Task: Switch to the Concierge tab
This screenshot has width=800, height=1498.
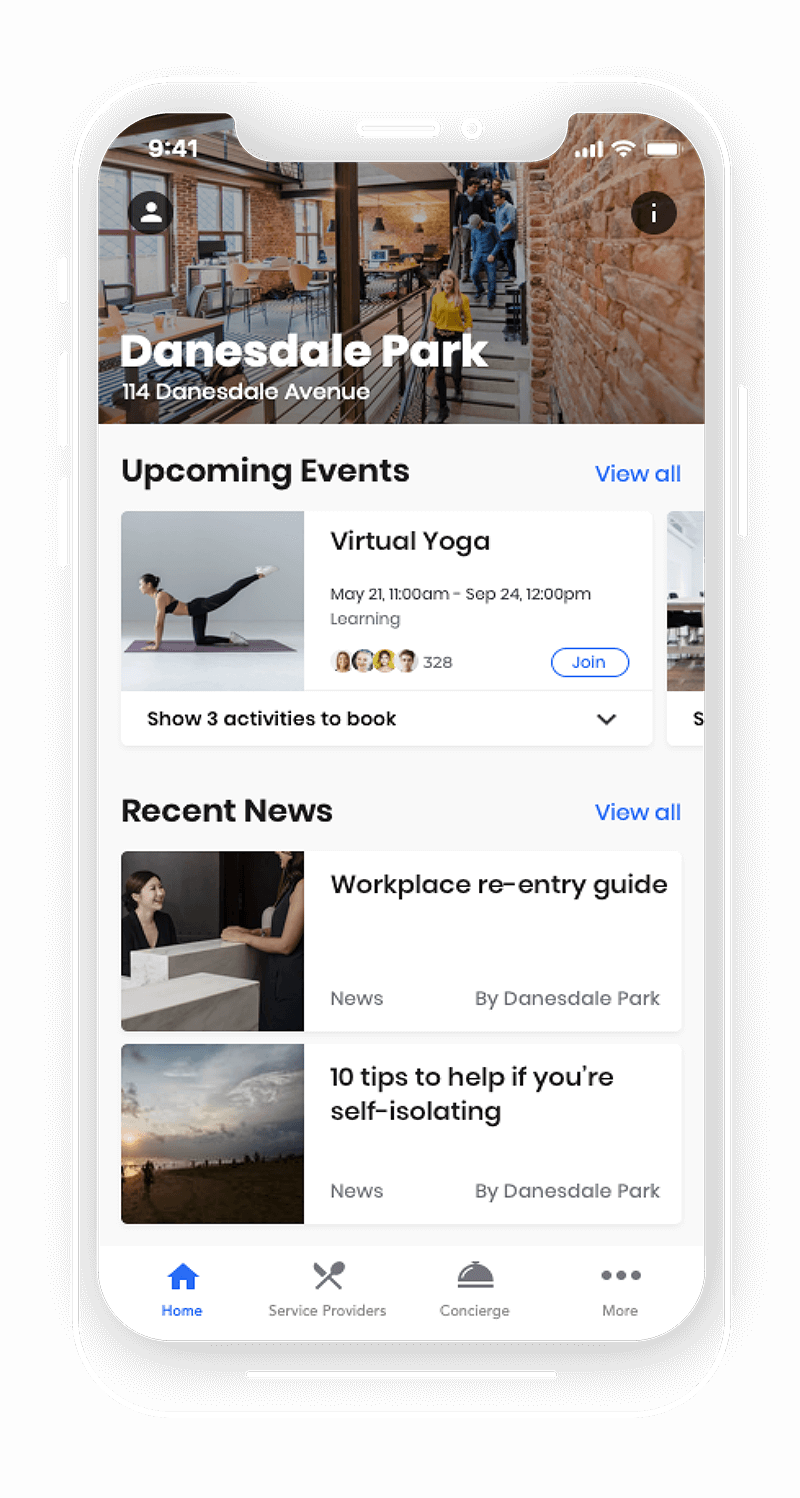Action: [x=475, y=1289]
